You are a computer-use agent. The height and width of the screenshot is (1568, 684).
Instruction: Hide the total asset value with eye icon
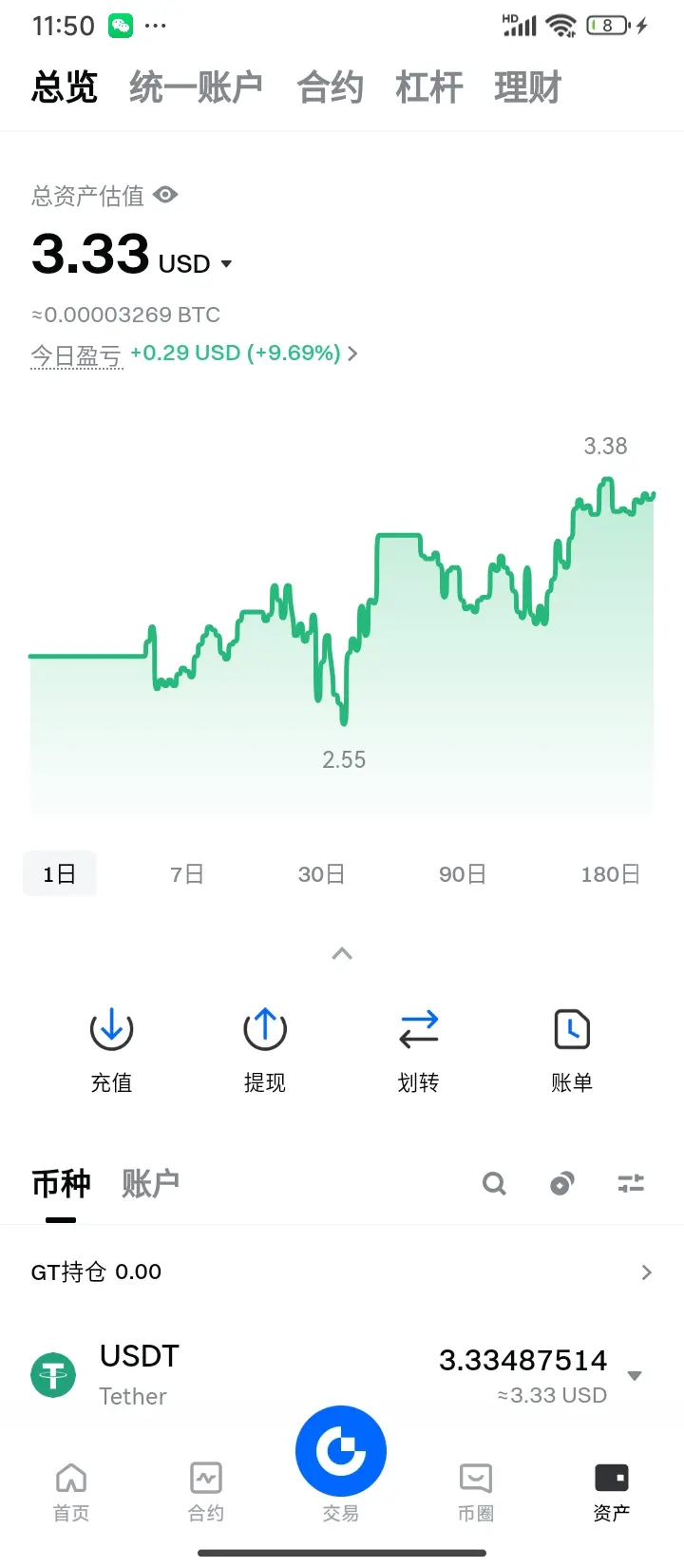165,195
